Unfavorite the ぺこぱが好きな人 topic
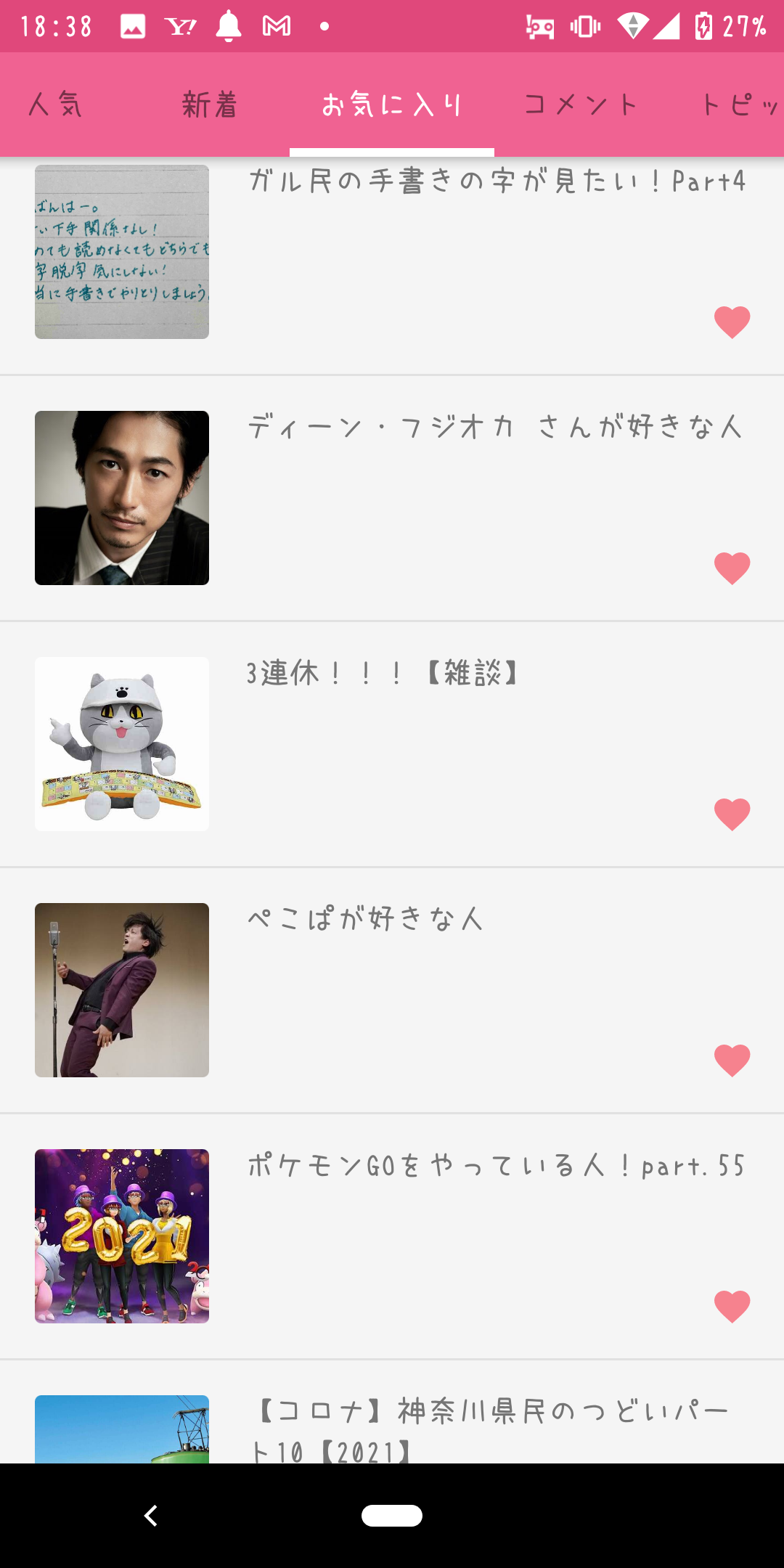The width and height of the screenshot is (784, 1568). coord(732,1061)
